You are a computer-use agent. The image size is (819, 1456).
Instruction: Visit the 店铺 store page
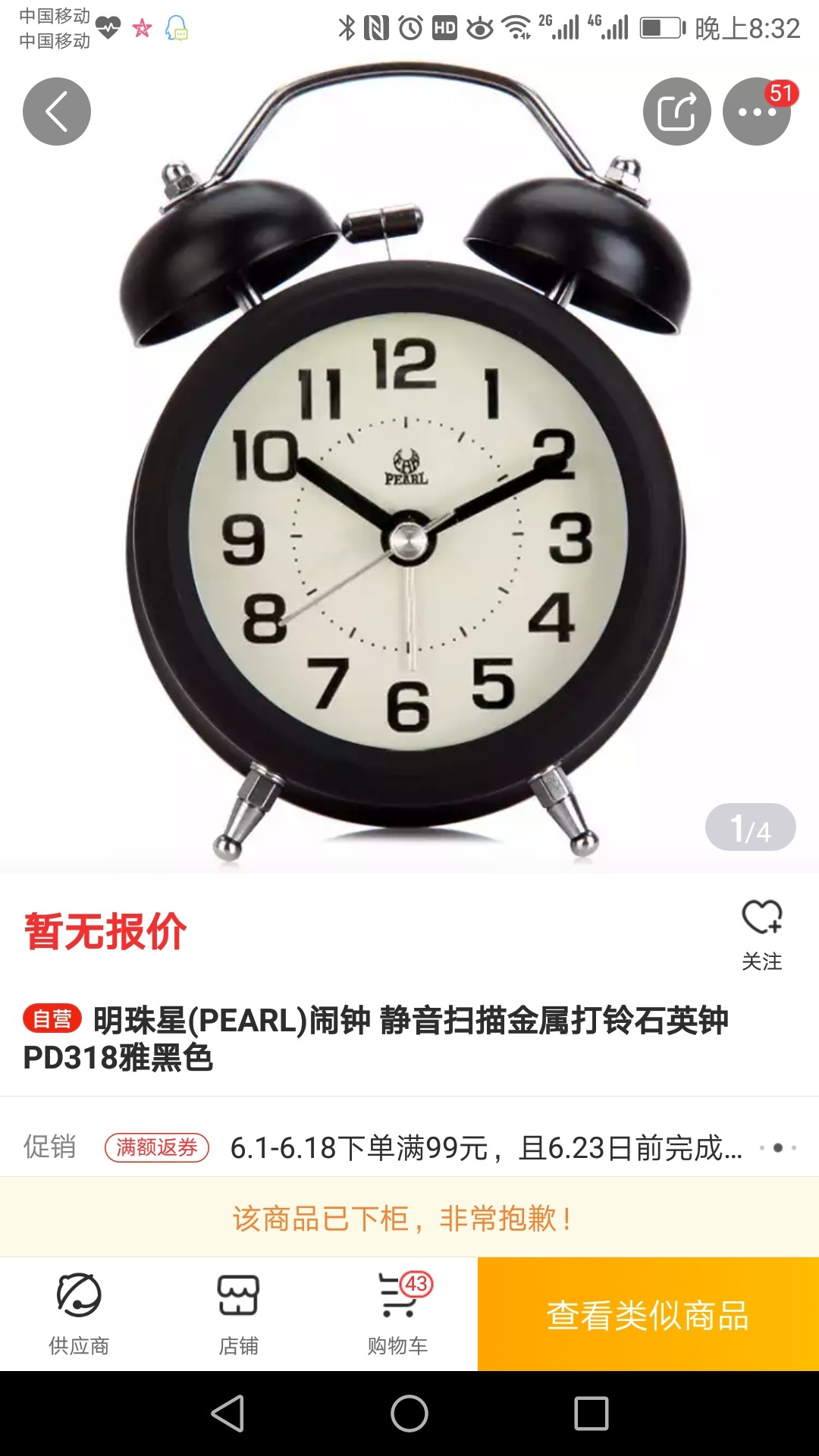[239, 1314]
